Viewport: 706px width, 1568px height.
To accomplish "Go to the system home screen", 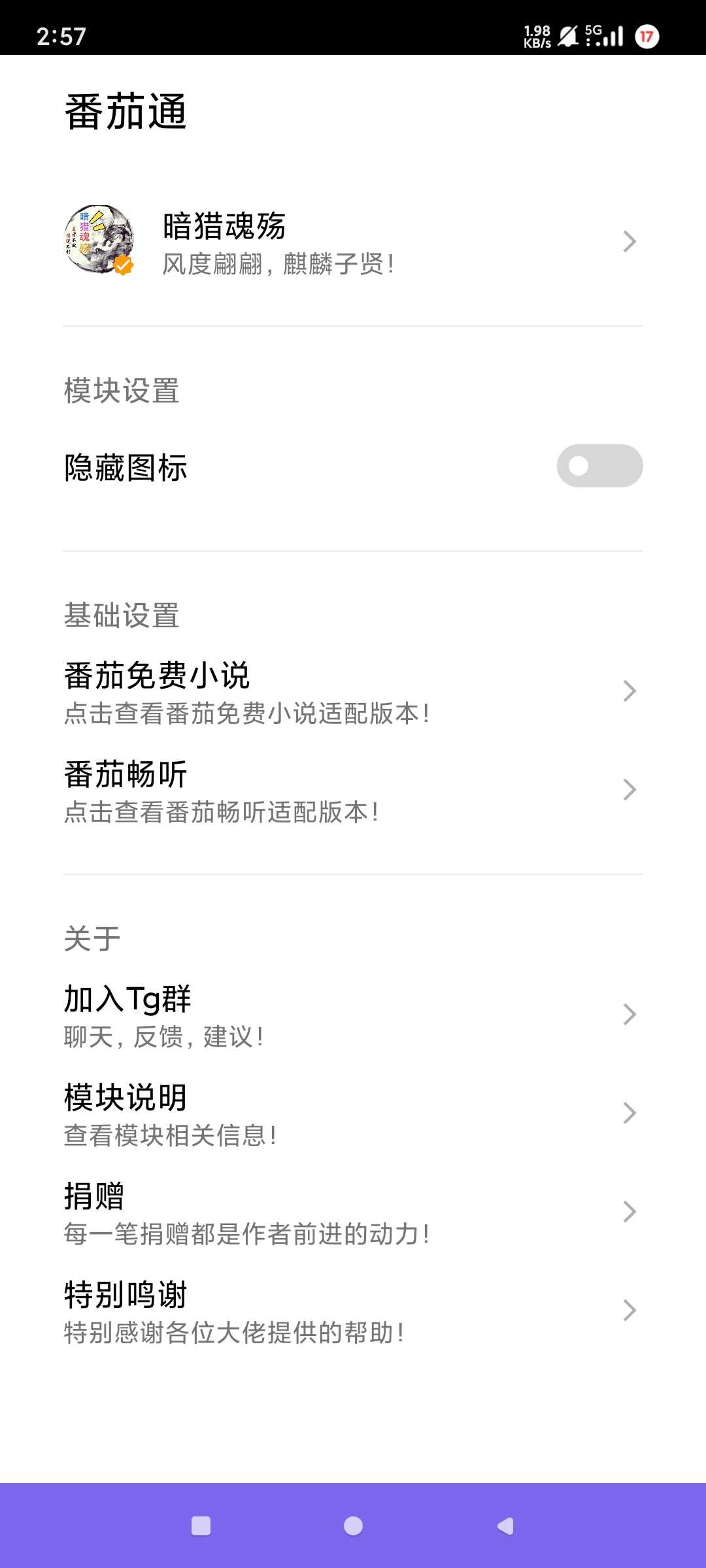I will click(353, 1526).
